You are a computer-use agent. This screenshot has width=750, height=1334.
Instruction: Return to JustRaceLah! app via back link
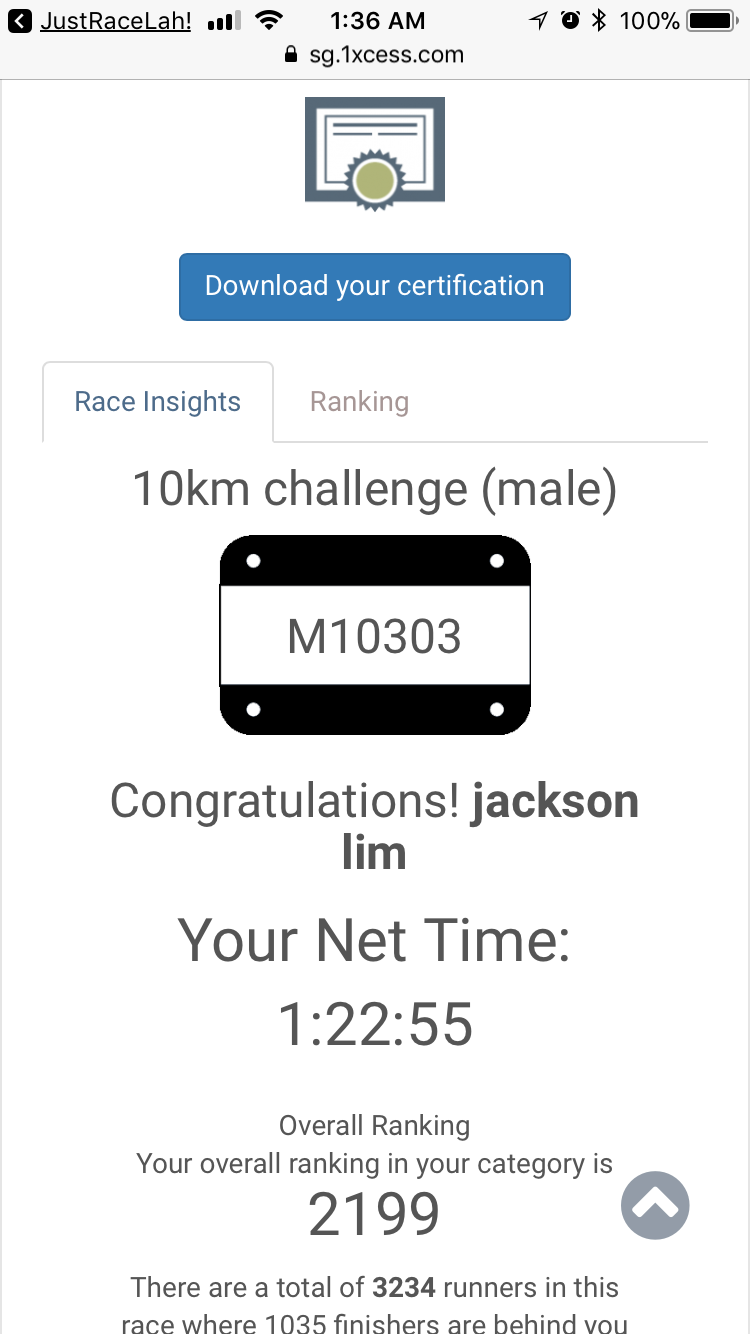[100, 20]
